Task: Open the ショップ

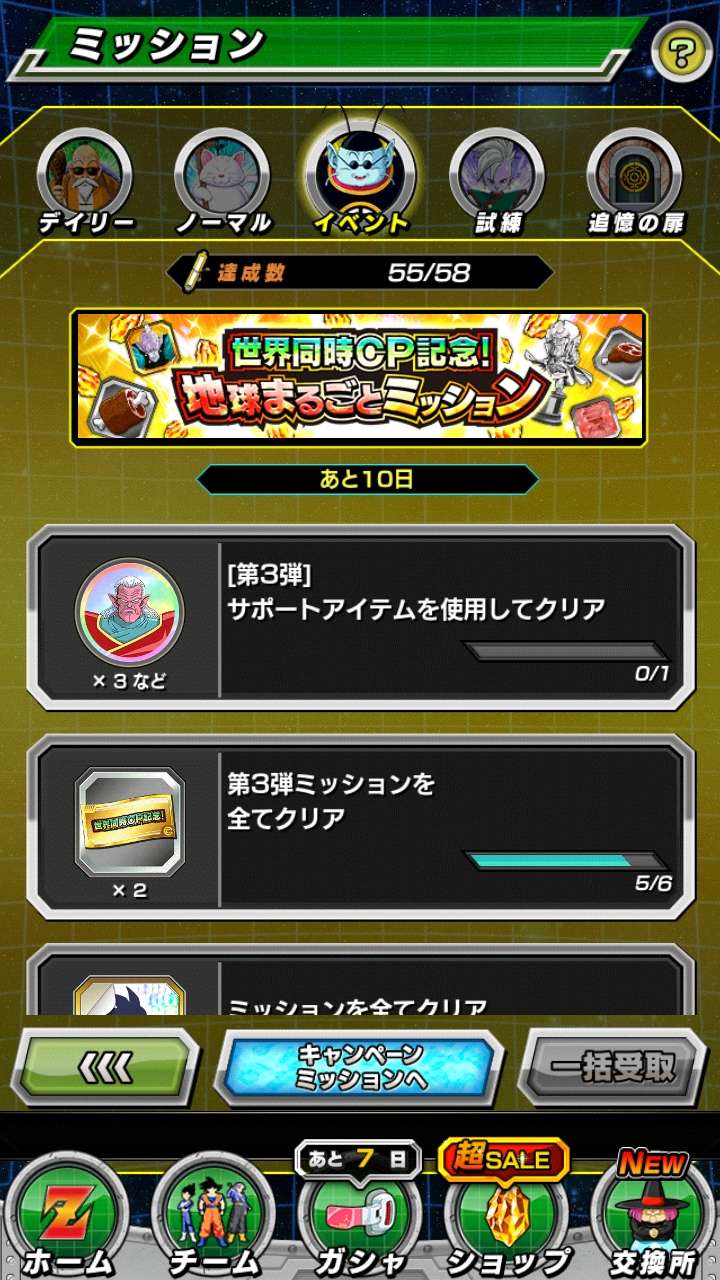Action: point(506,1220)
